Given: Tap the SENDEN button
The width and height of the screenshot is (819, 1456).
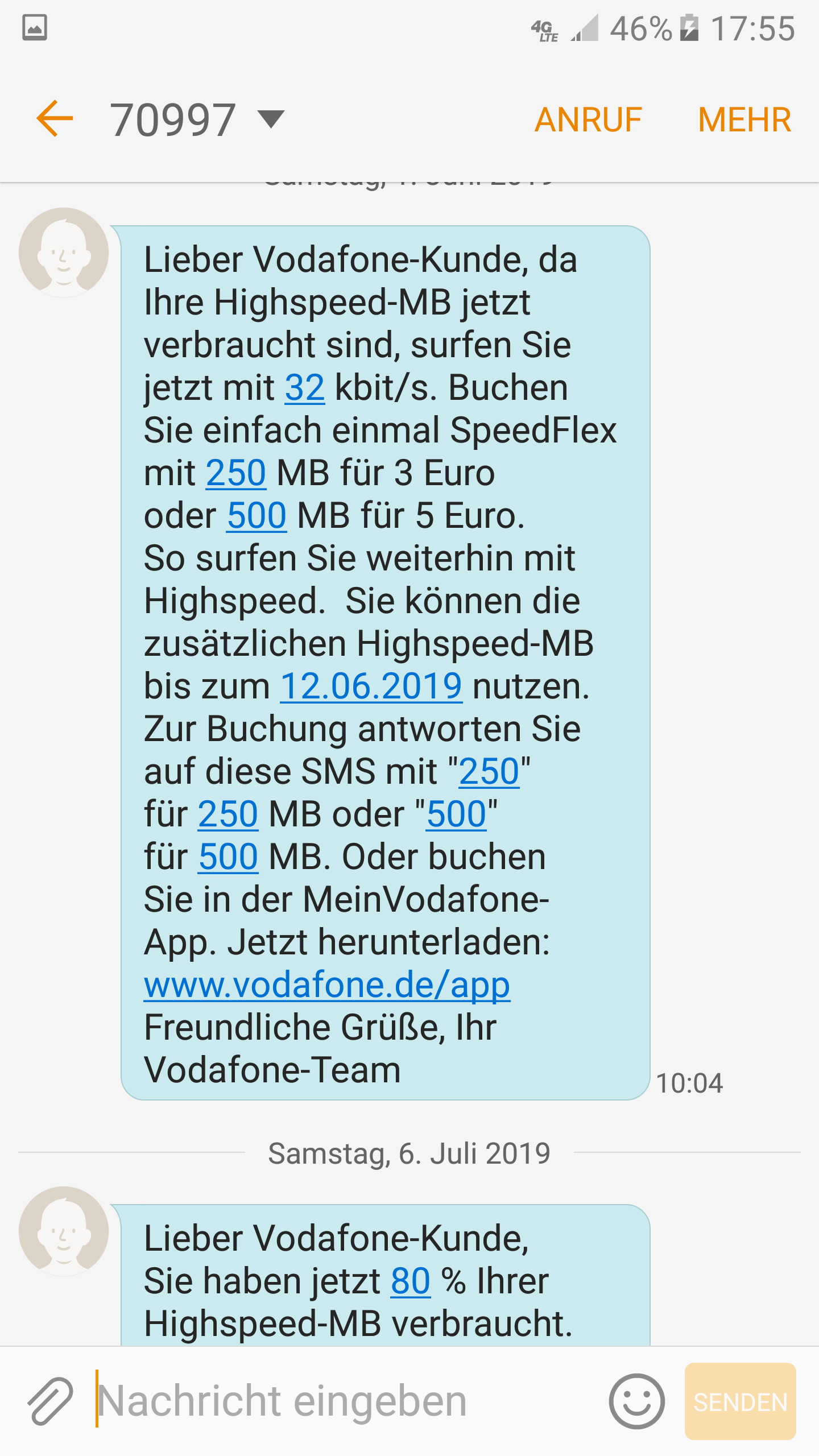Looking at the screenshot, I should pos(740,1401).
